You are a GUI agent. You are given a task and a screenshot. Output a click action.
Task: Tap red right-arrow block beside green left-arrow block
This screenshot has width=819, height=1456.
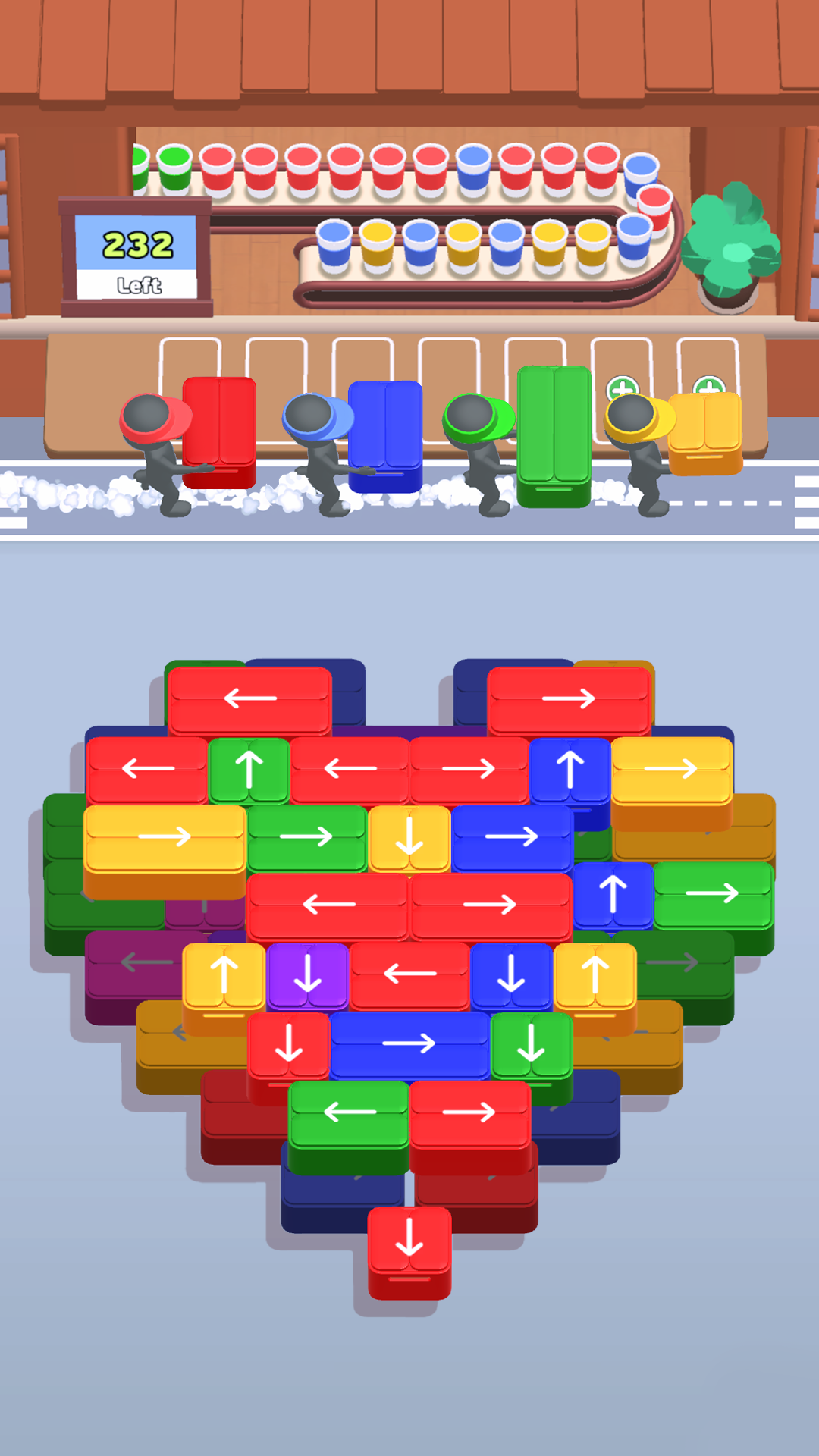click(x=469, y=1113)
